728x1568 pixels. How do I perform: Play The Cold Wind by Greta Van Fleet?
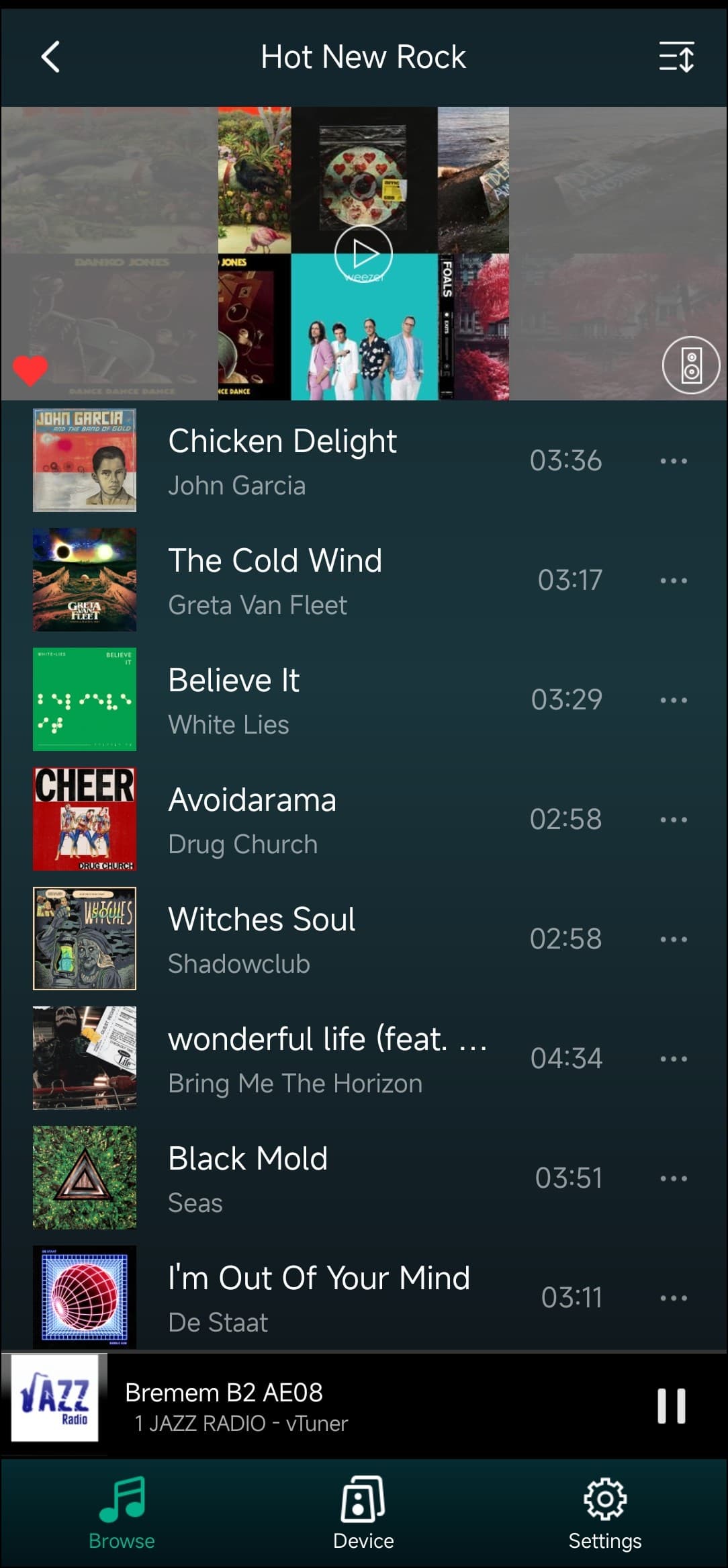click(282, 580)
